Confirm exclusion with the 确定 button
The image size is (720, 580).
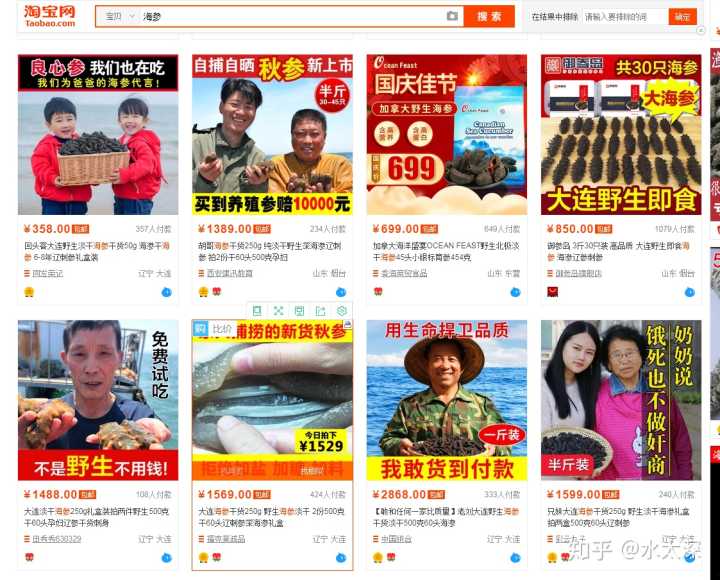coord(682,17)
